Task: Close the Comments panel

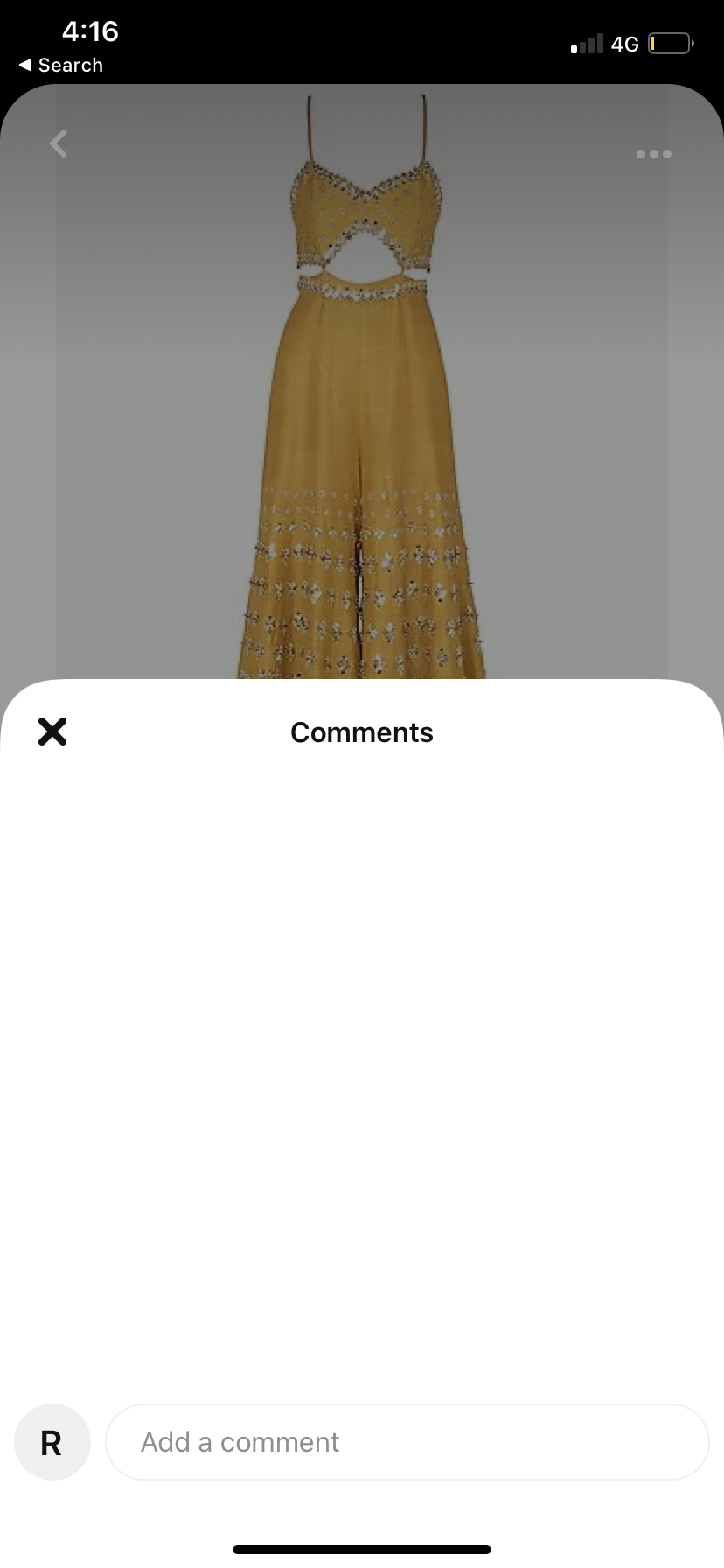Action: (52, 731)
